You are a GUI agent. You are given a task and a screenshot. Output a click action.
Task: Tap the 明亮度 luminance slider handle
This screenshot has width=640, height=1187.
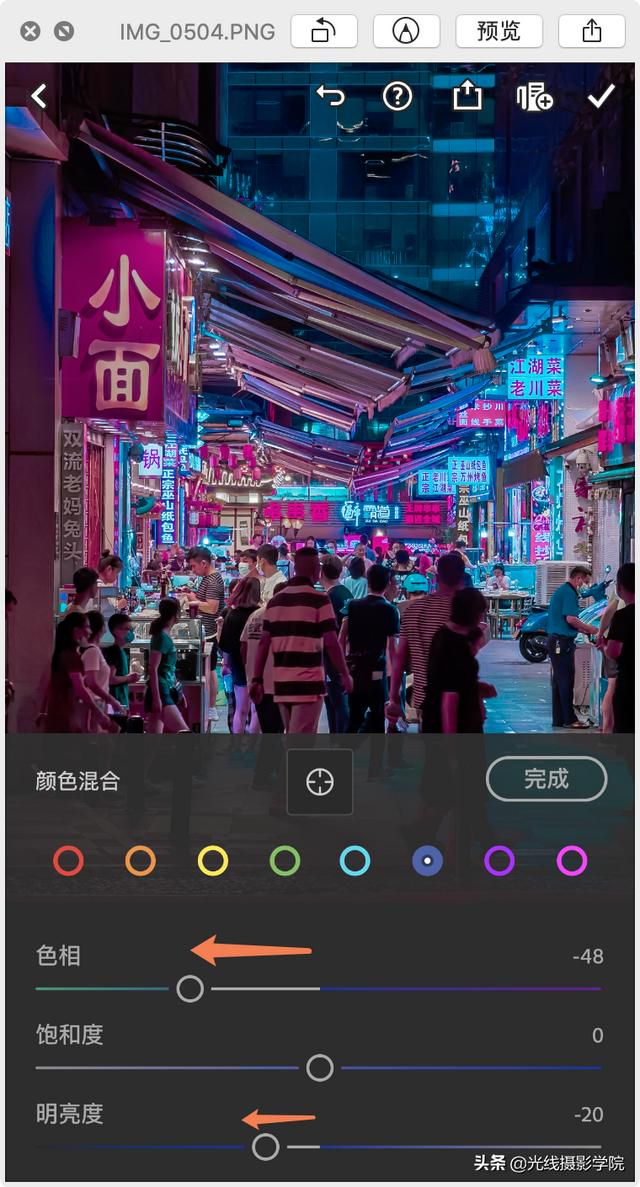point(265,1147)
